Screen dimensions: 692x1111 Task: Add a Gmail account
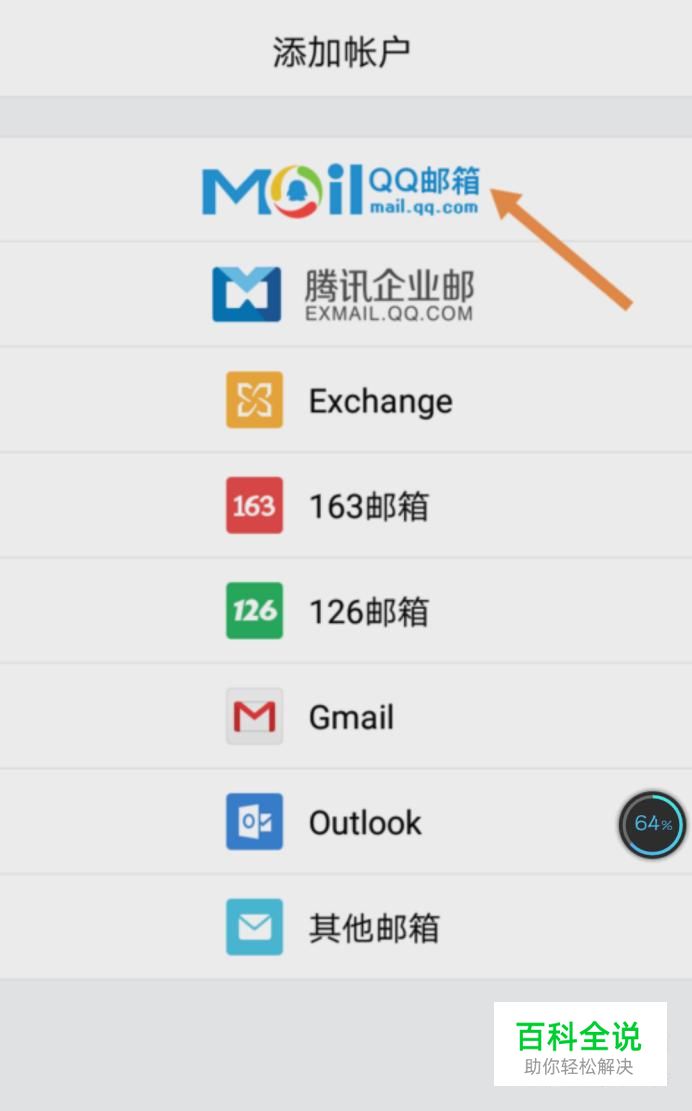pos(346,716)
